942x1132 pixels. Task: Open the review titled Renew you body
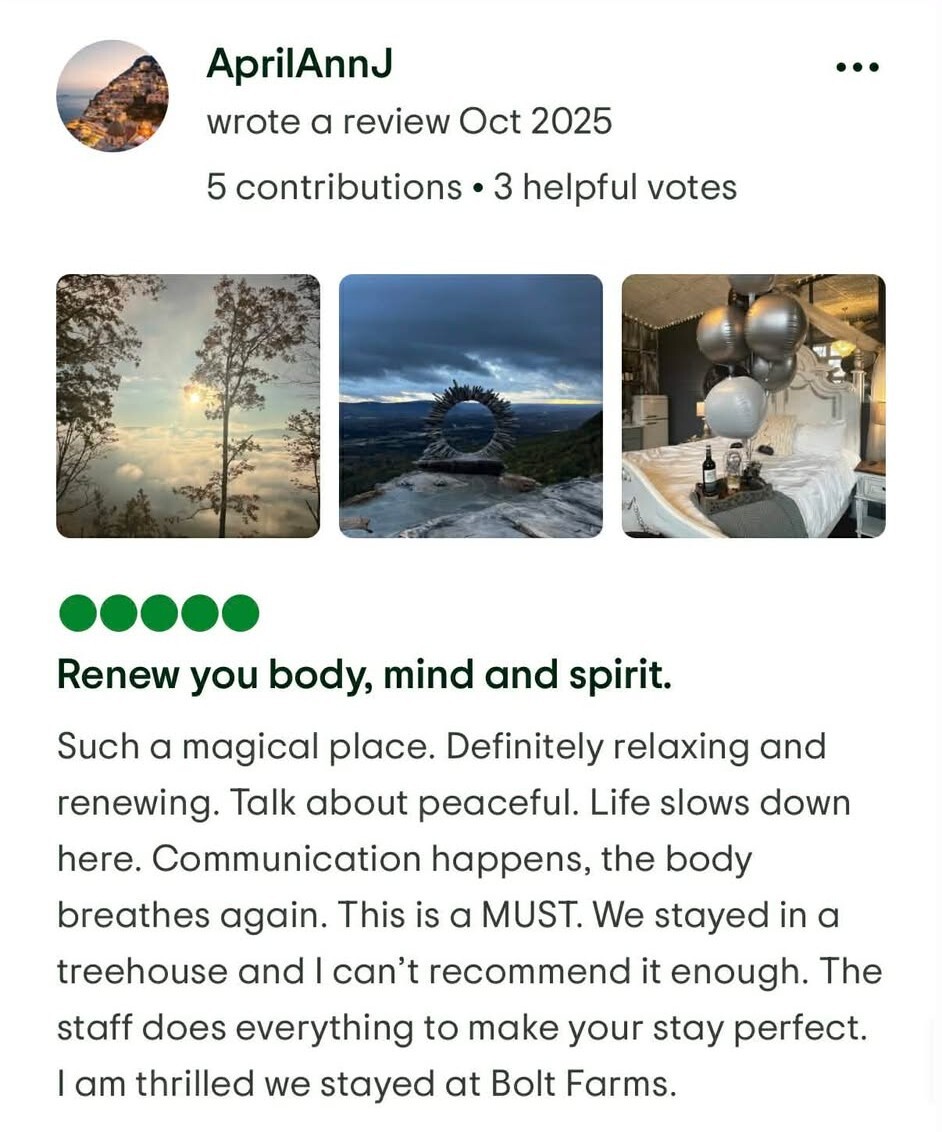pyautogui.click(x=364, y=676)
